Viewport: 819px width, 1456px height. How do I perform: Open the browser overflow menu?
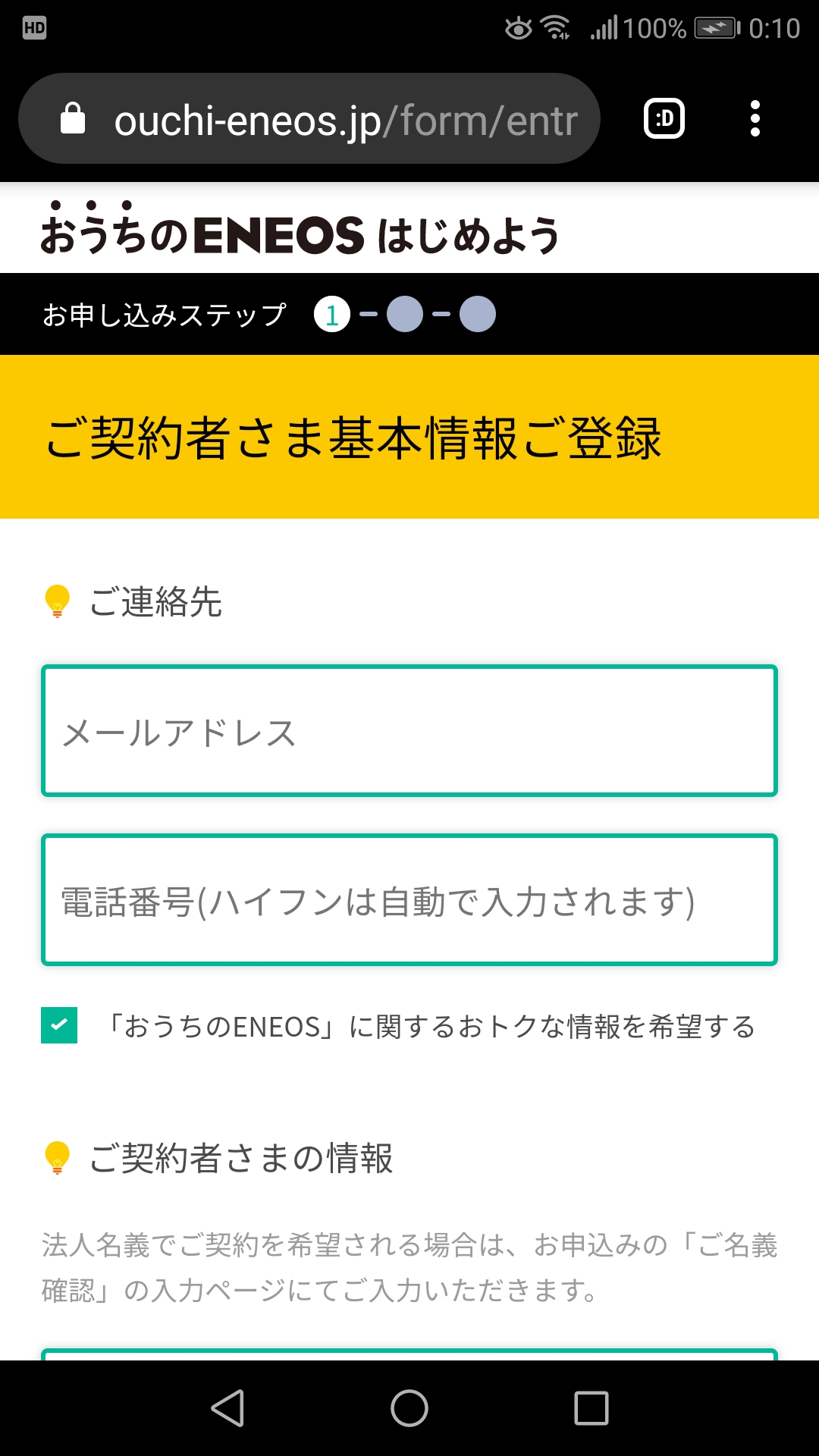coord(755,119)
